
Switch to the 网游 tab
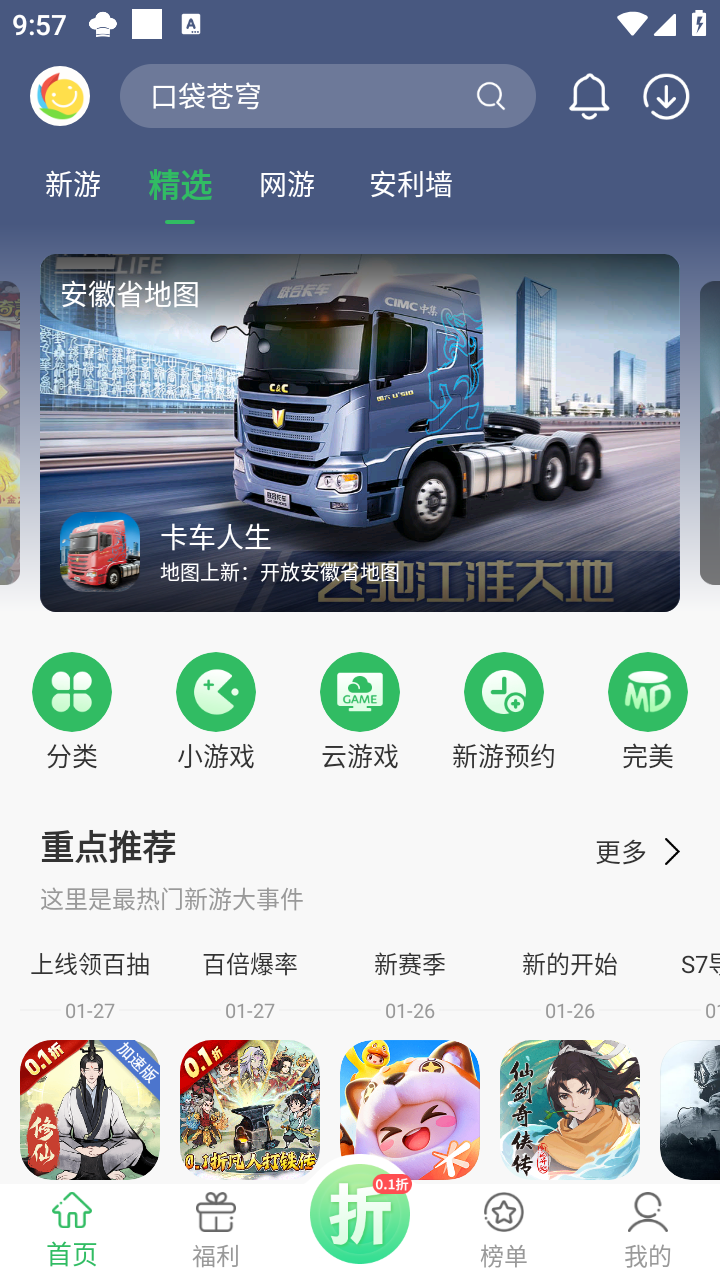point(287,185)
